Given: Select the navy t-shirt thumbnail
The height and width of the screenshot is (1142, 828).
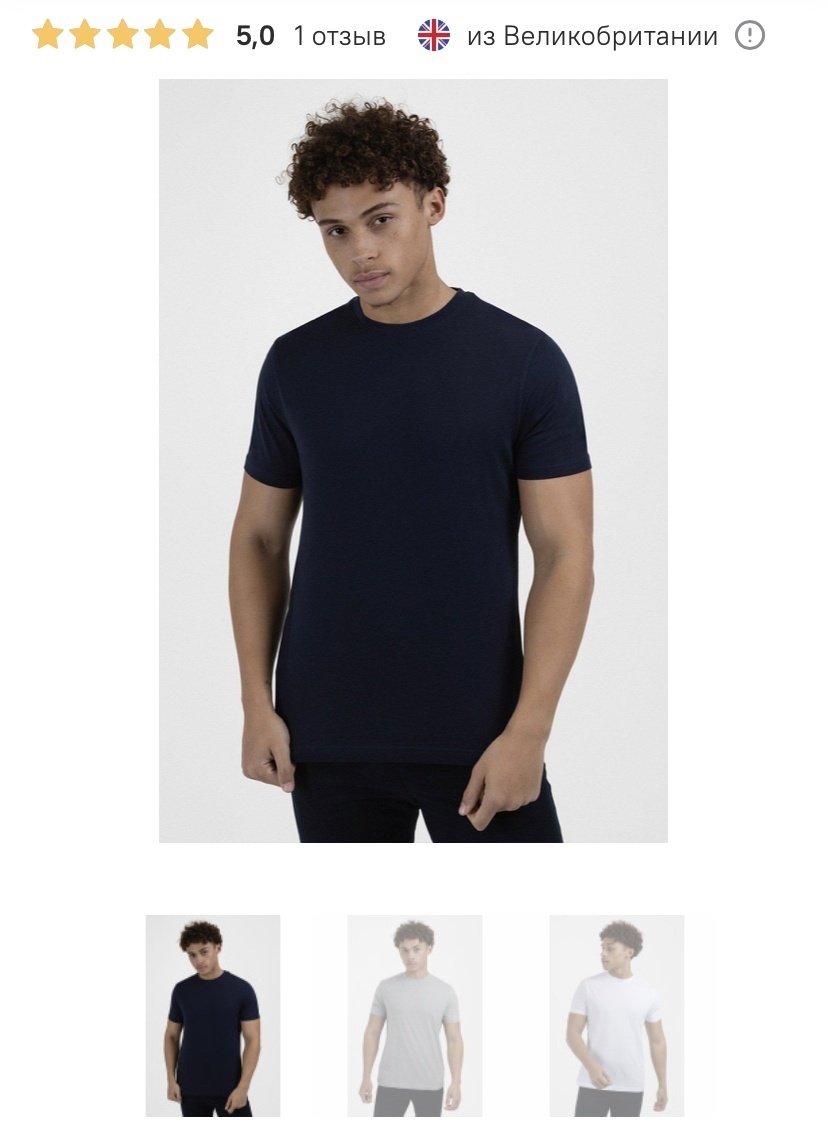Looking at the screenshot, I should [213, 1015].
